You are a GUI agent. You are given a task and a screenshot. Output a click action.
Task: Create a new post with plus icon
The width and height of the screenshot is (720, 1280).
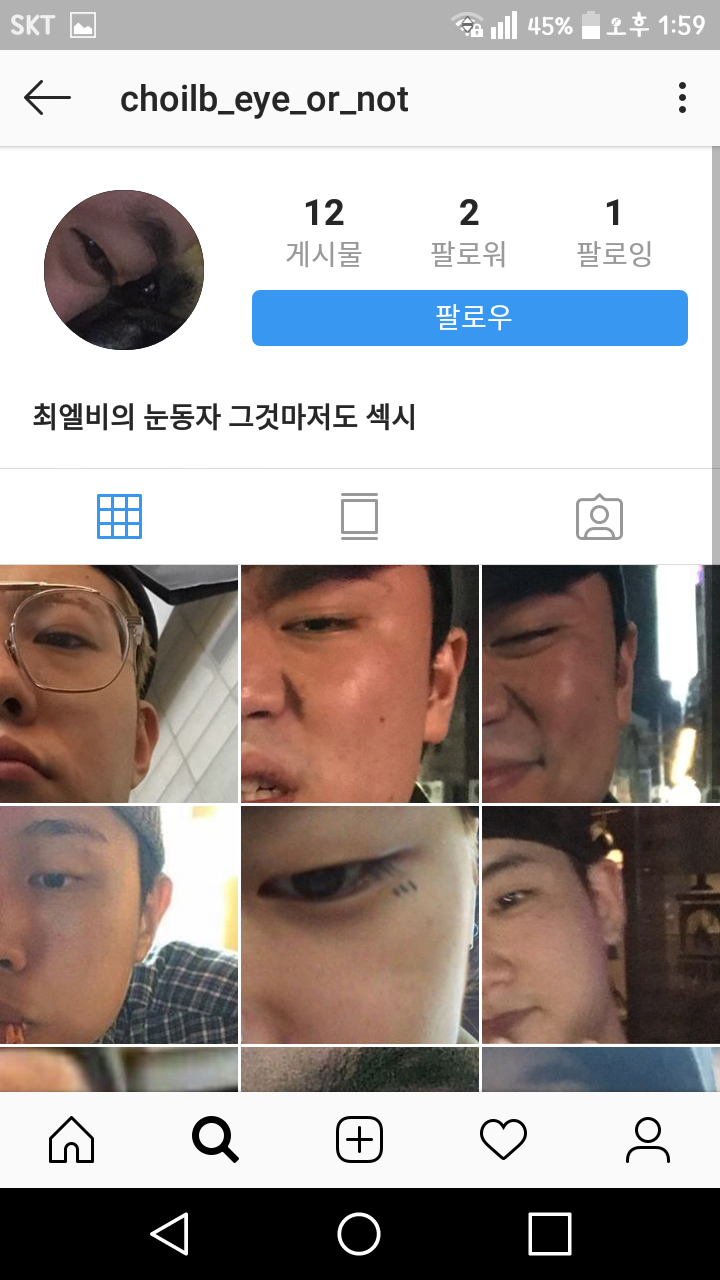pos(359,1140)
